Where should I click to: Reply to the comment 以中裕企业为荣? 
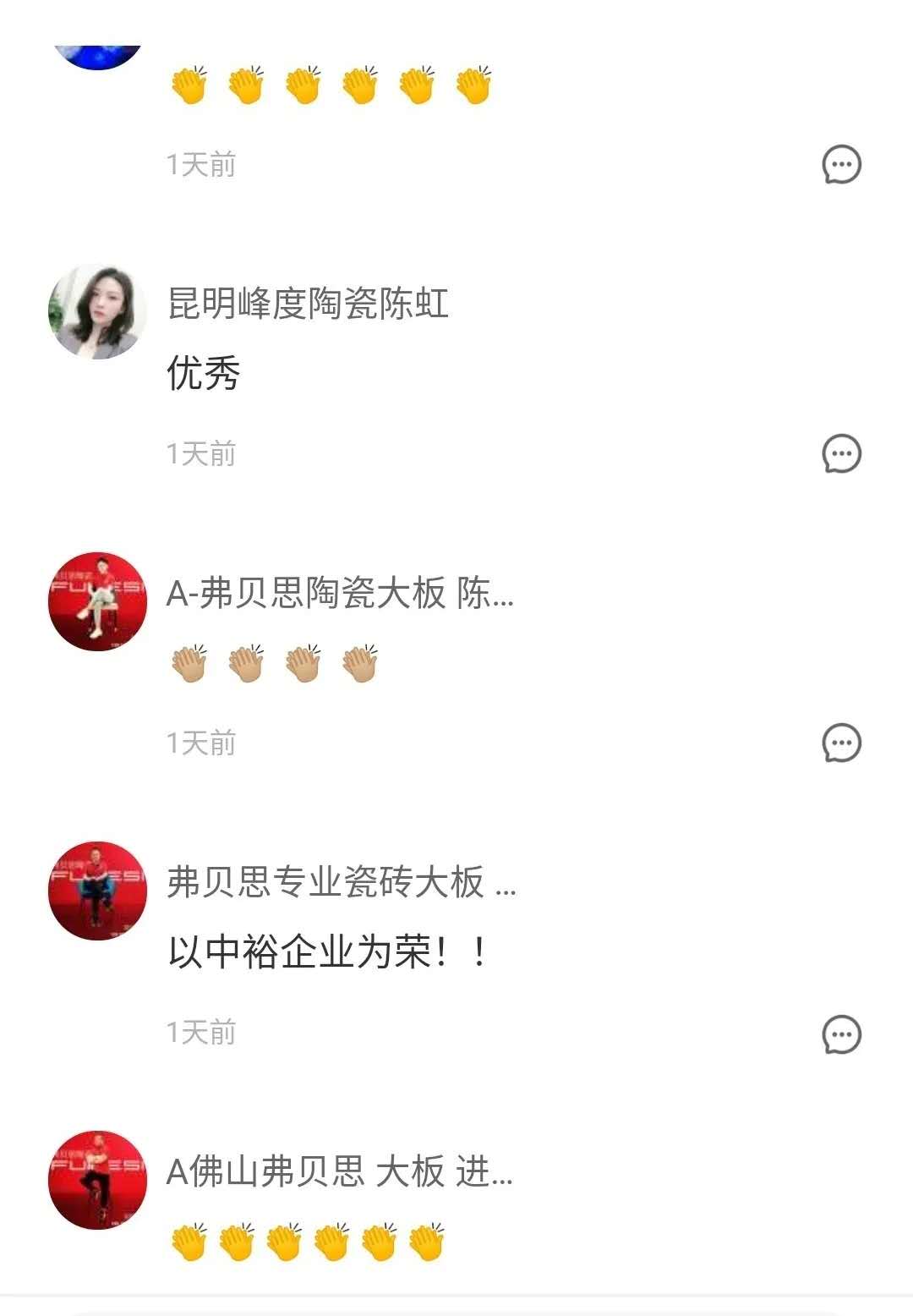[x=841, y=1034]
